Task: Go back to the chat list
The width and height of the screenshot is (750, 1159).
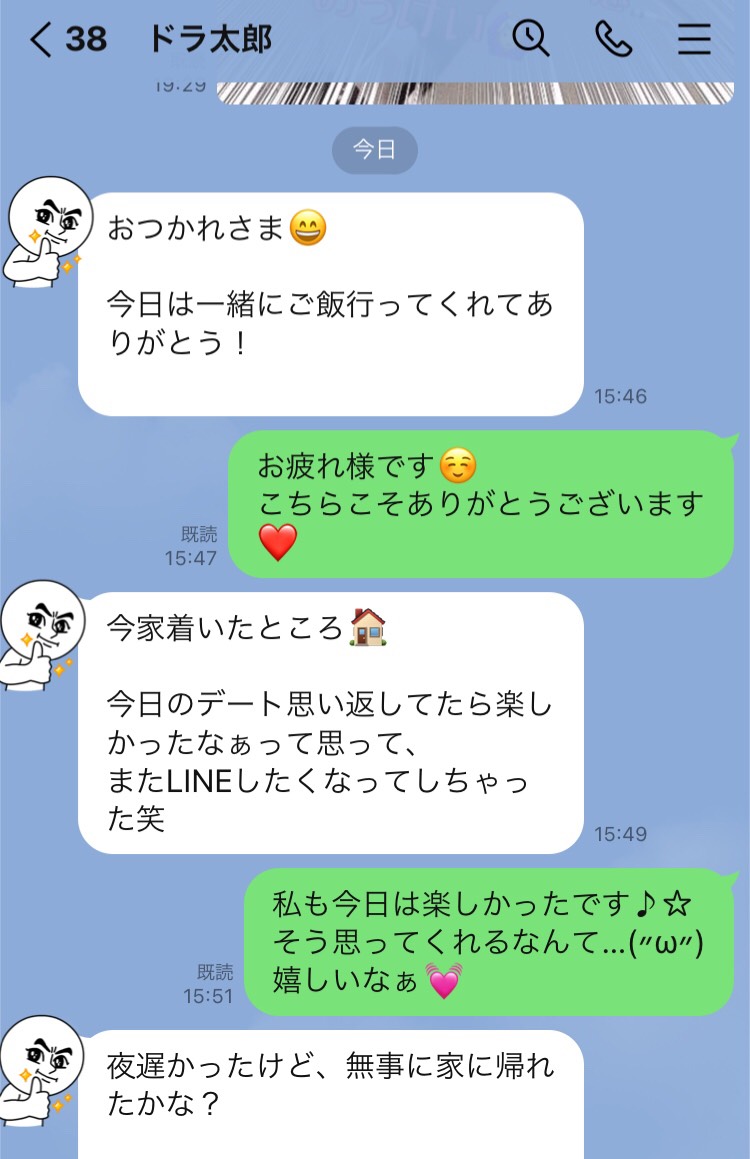Action: point(42,40)
